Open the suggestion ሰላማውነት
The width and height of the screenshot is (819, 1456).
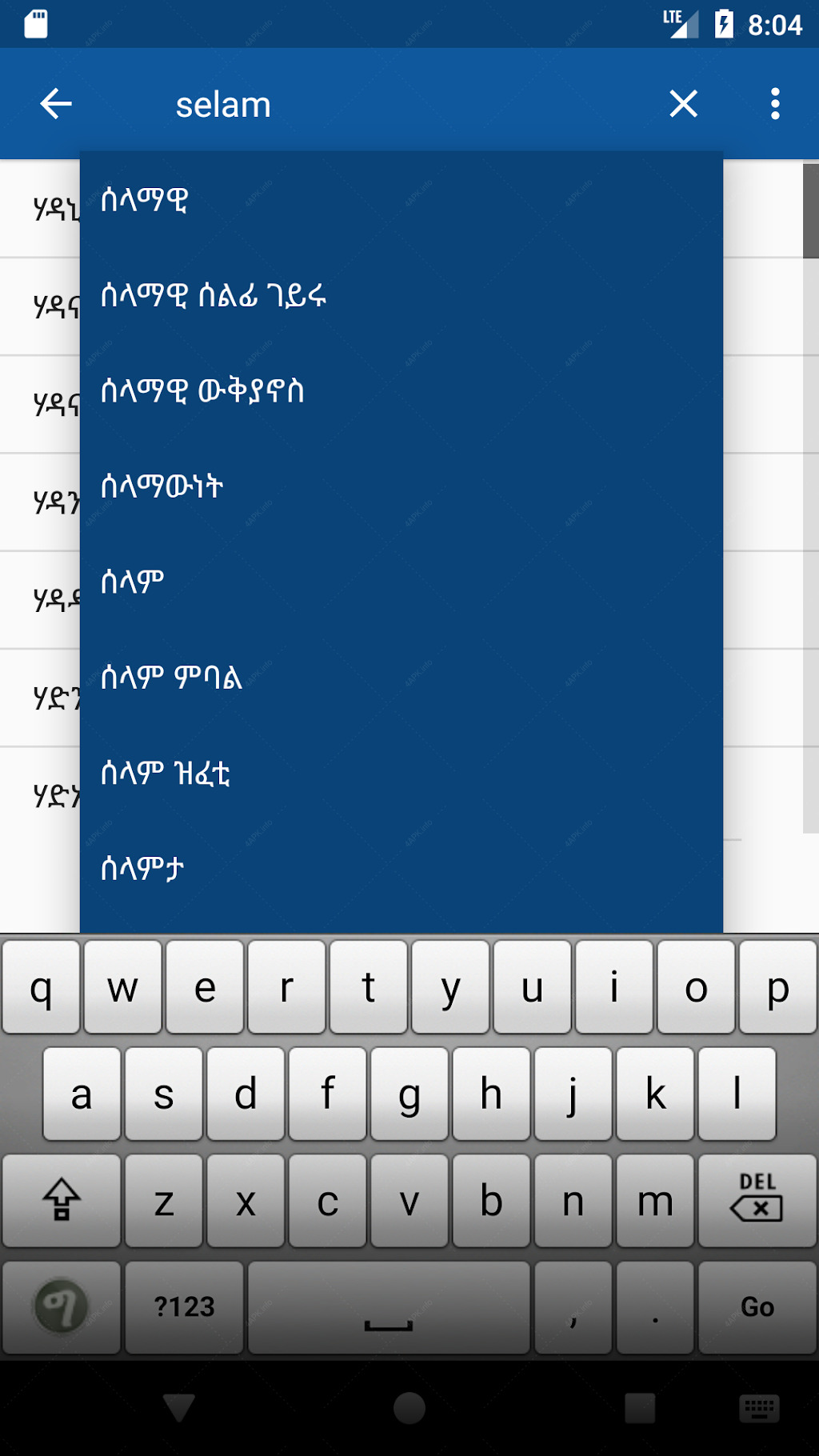tap(402, 486)
